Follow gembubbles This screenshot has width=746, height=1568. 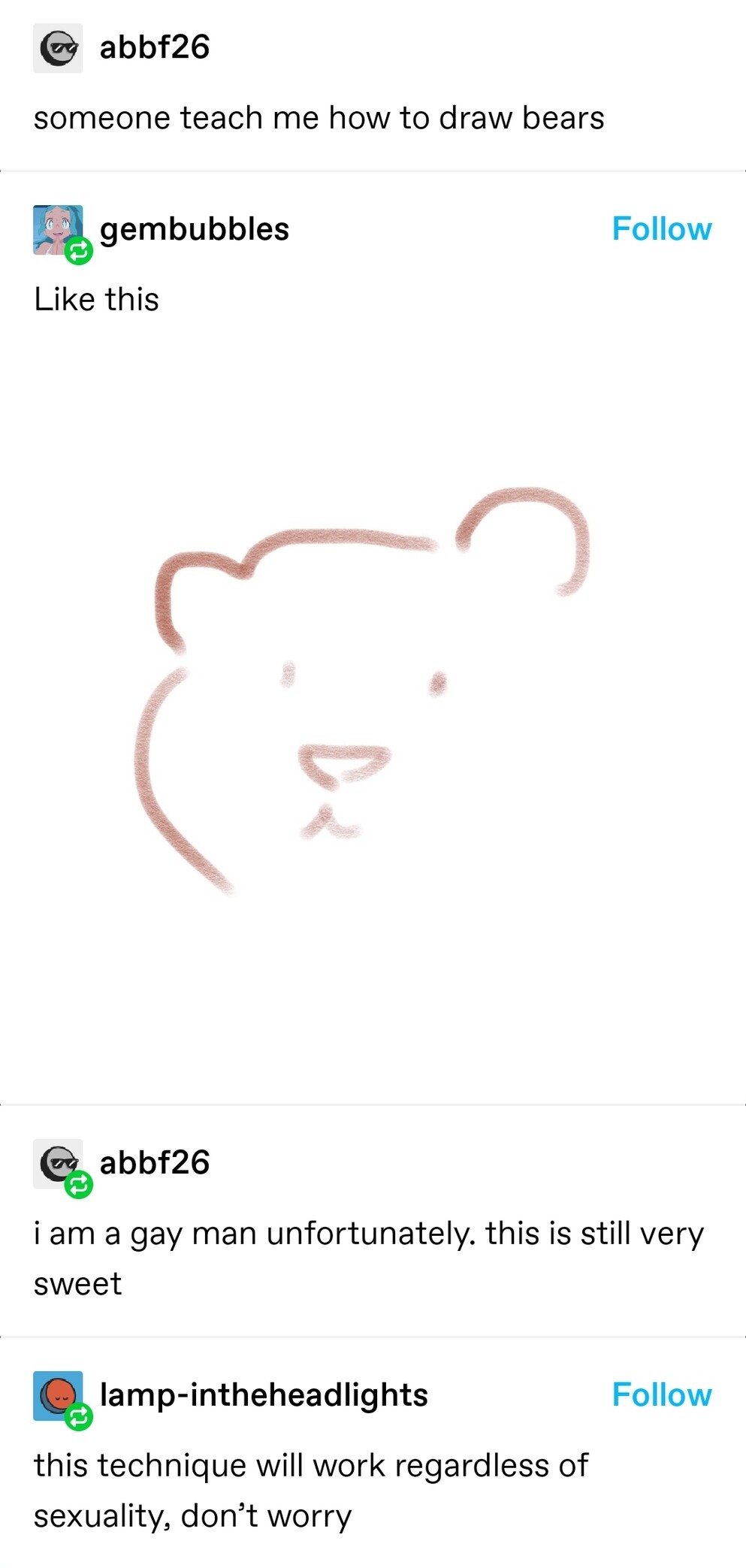pyautogui.click(x=661, y=229)
